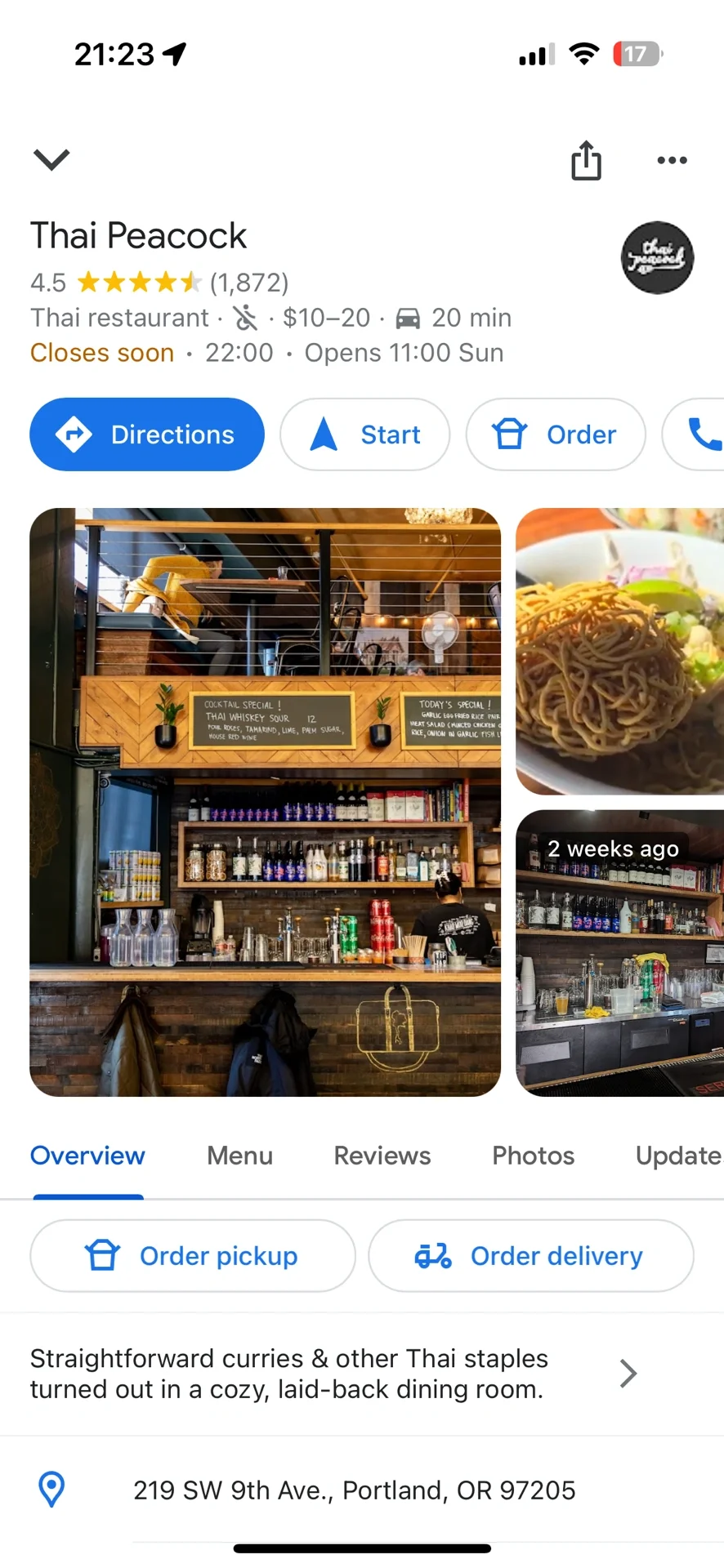Choose Order delivery
Viewport: 724px width, 1568px height.
point(530,1255)
